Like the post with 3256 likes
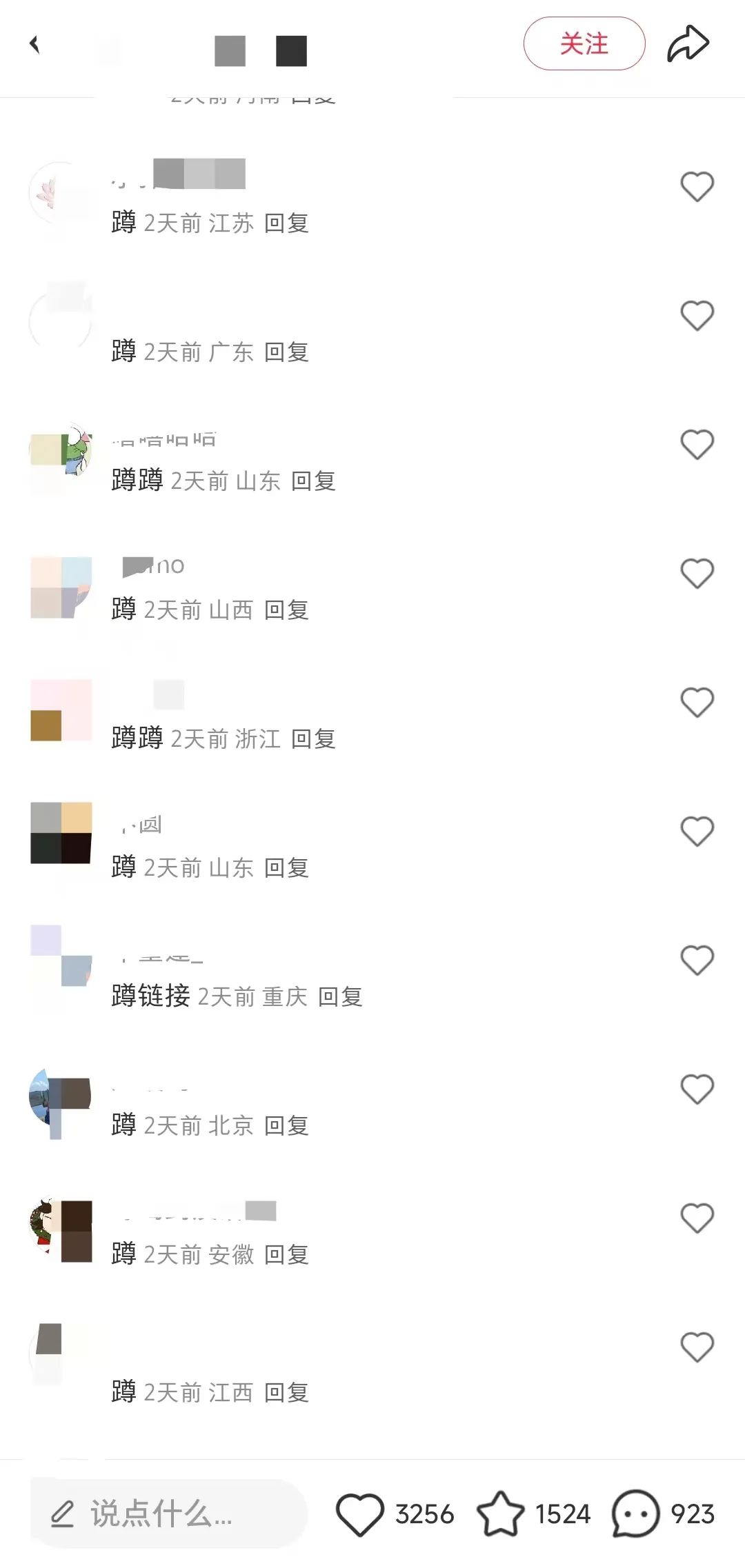 pyautogui.click(x=359, y=1514)
